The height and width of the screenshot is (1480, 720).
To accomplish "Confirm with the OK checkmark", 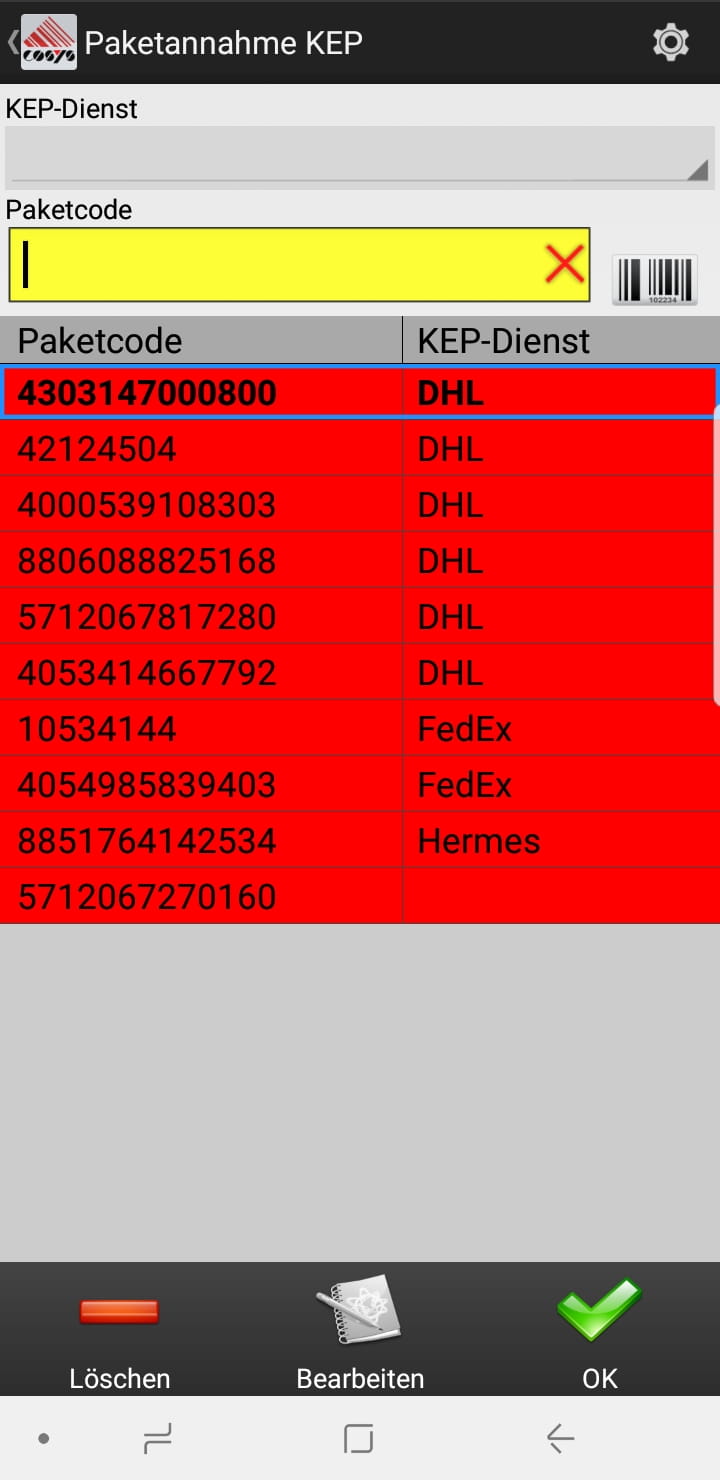I will pos(600,1332).
